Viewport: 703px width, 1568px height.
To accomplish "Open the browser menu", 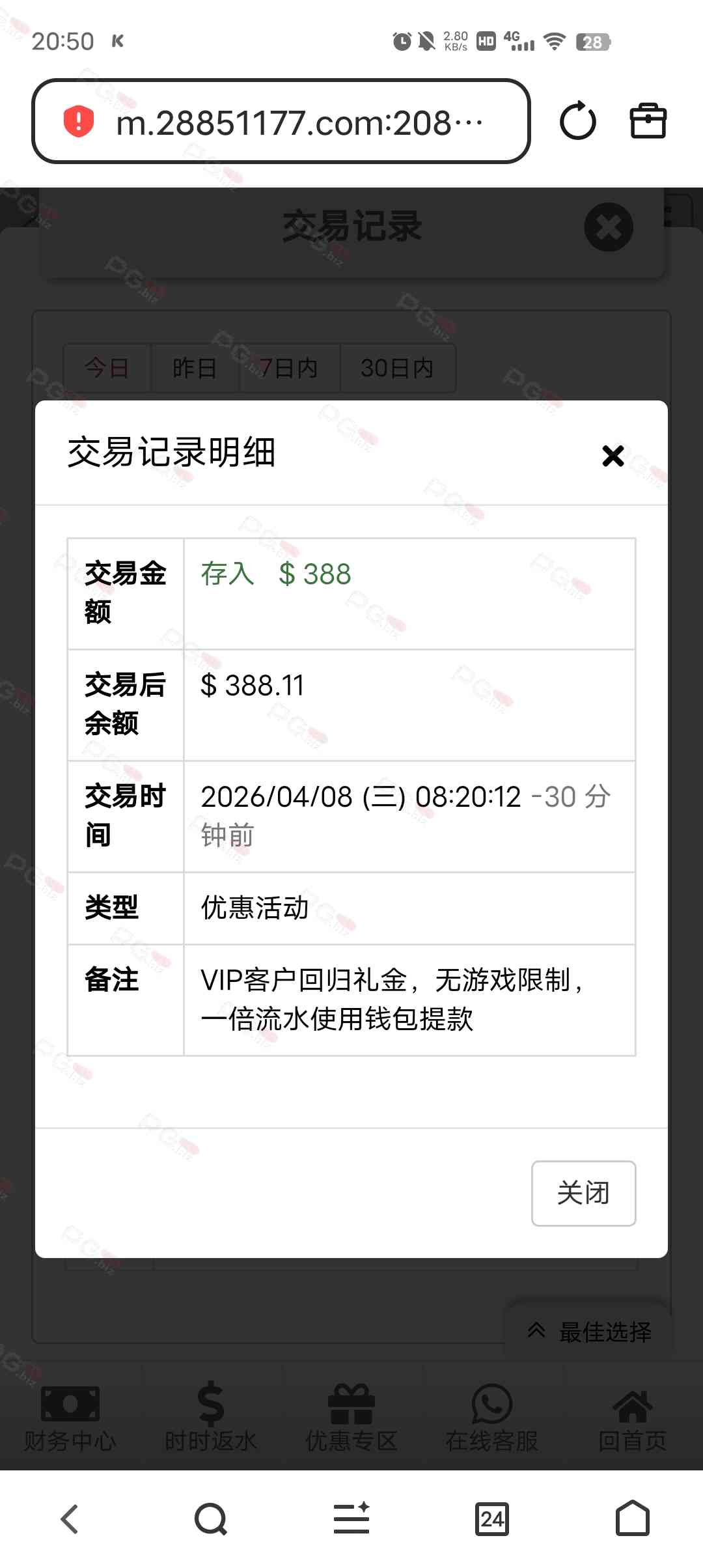I will 351,1519.
